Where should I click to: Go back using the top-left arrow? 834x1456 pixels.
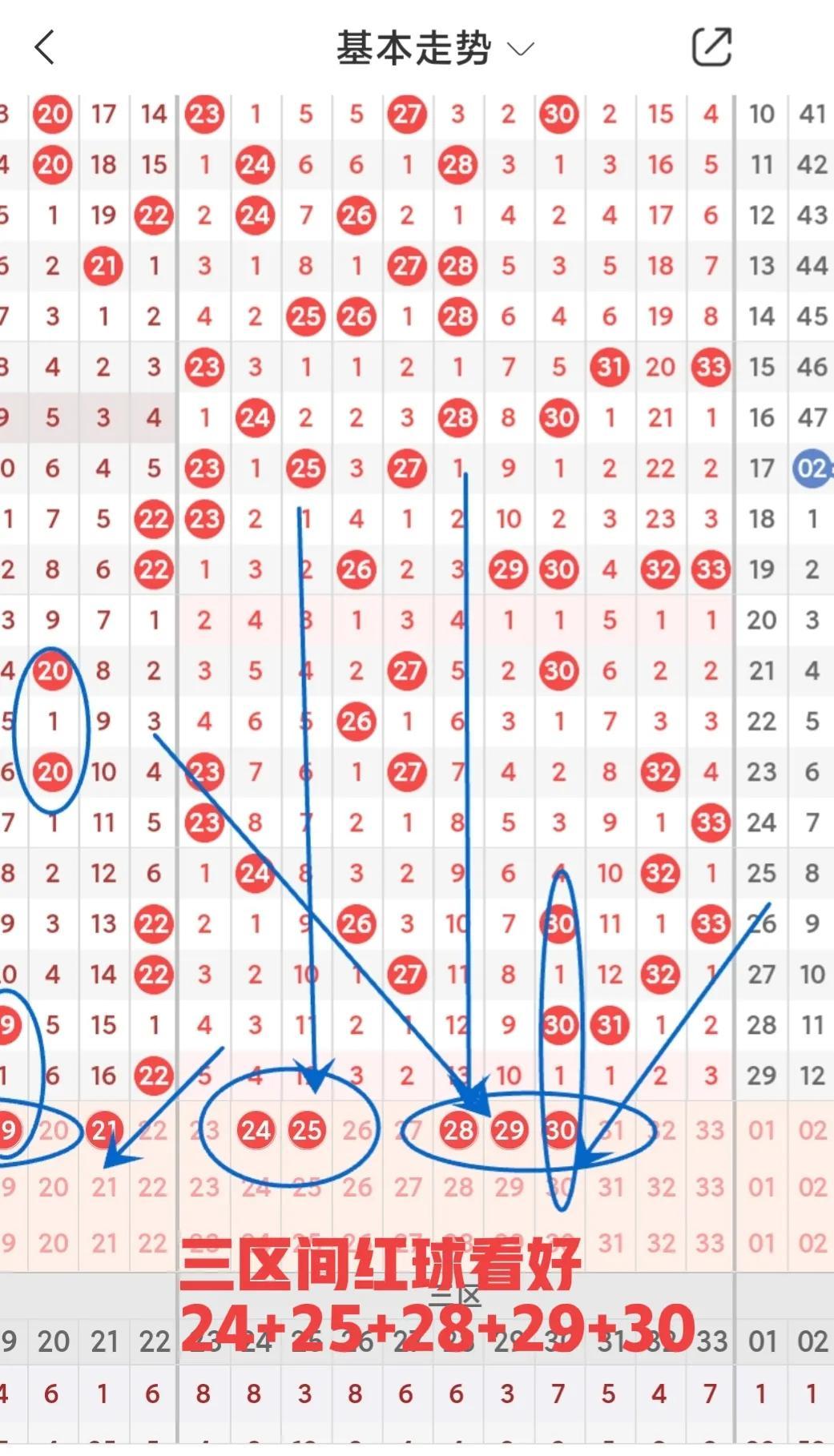(45, 47)
